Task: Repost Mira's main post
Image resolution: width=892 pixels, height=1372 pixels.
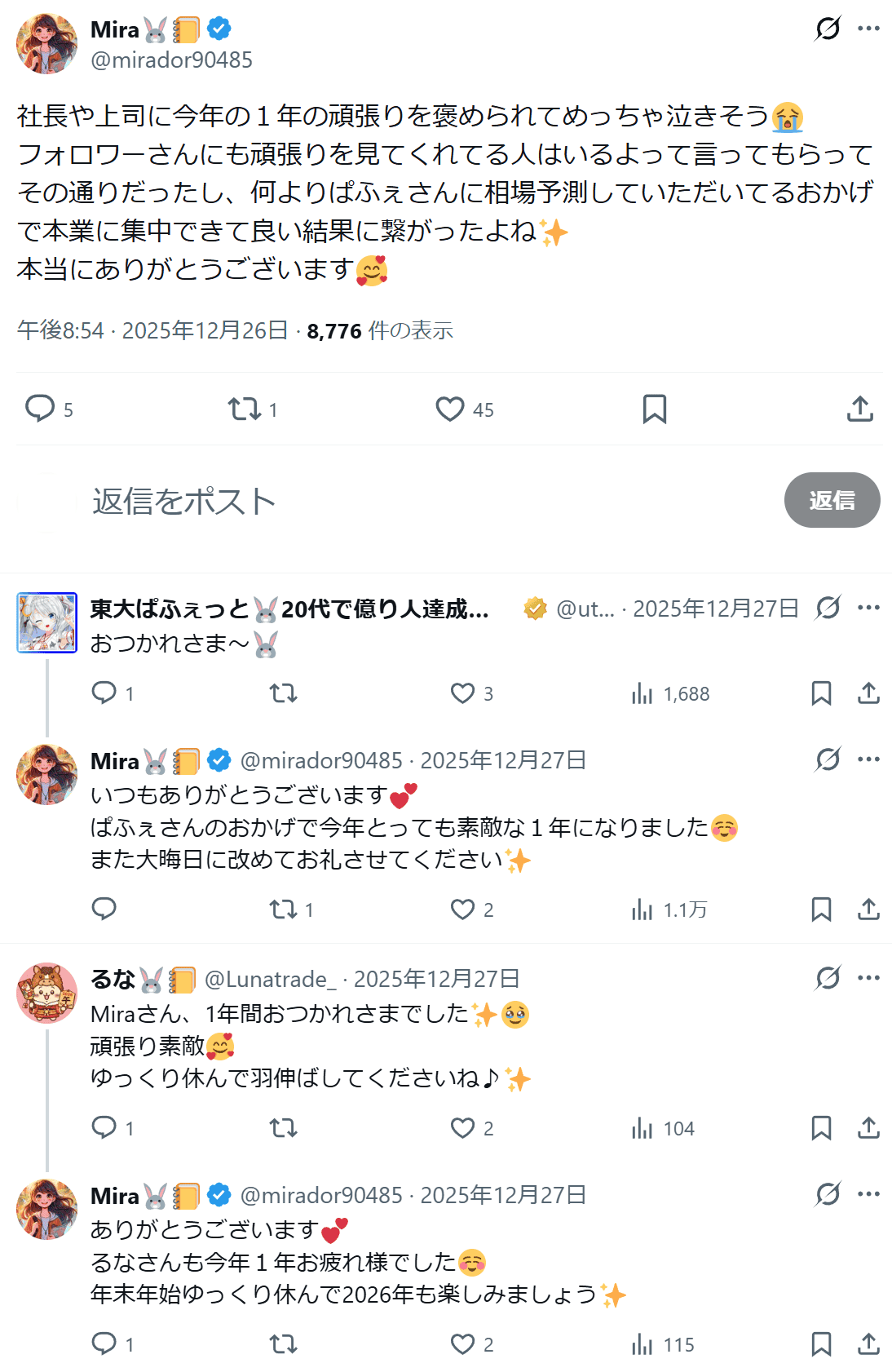Action: [244, 408]
